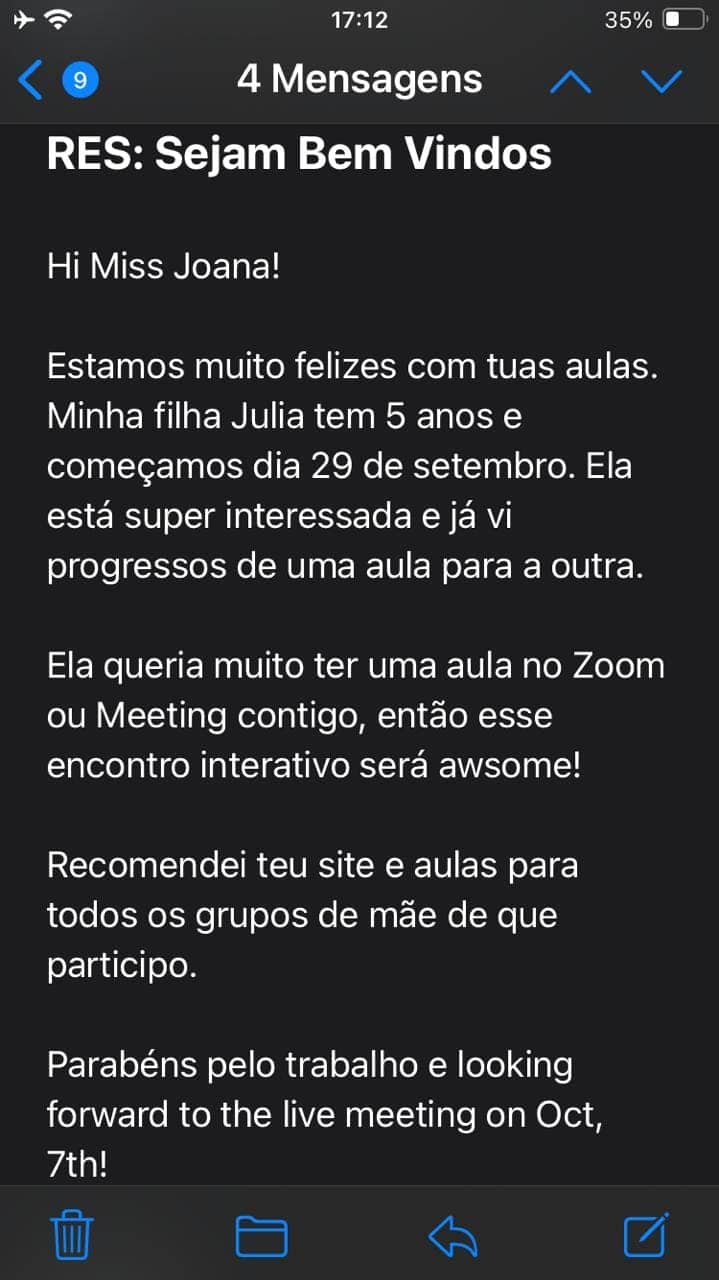The image size is (719, 1280).
Task: Compose a new email
Action: pyautogui.click(x=646, y=1236)
